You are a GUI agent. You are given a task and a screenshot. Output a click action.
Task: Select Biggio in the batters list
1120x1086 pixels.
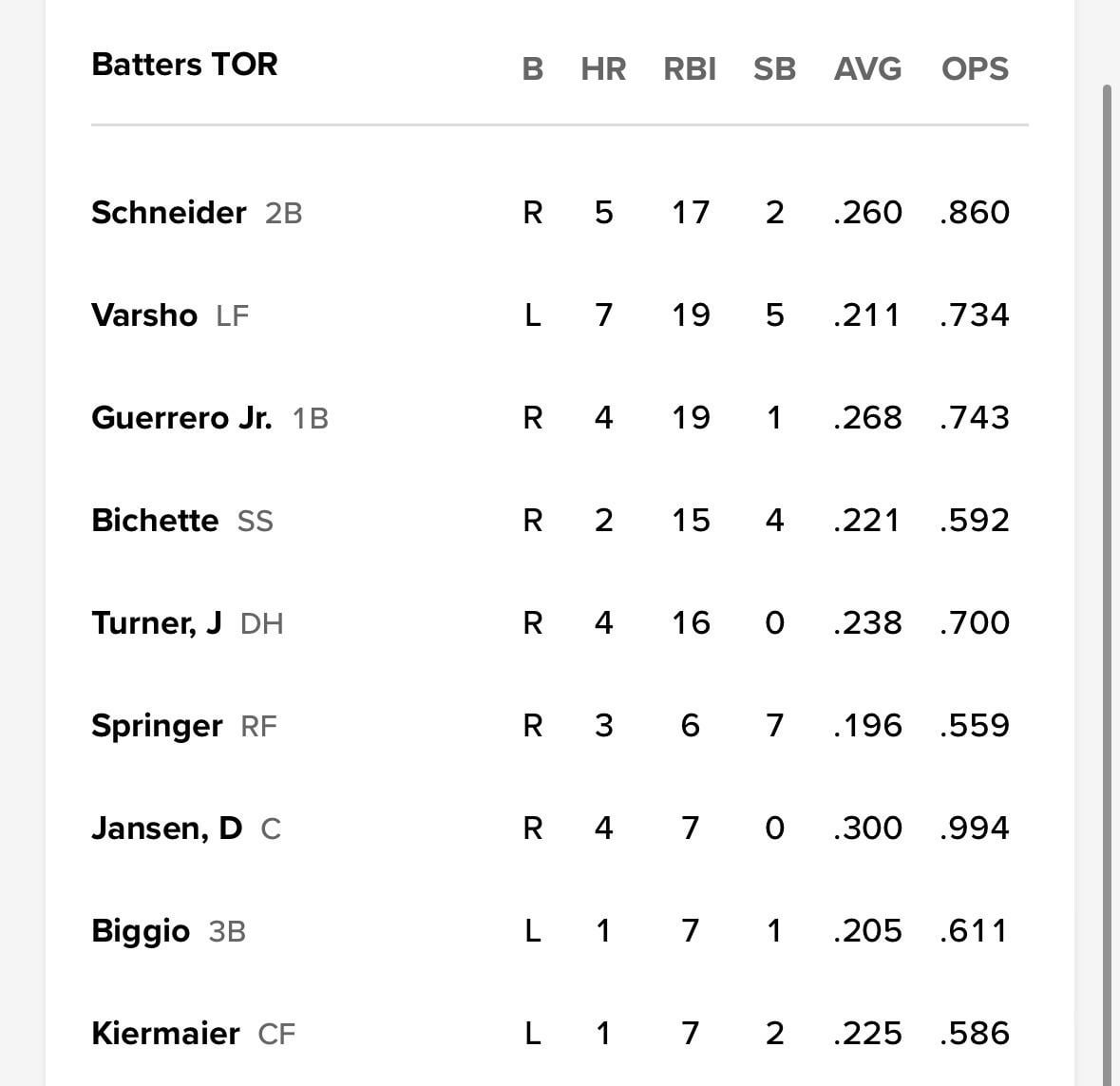pyautogui.click(x=141, y=930)
